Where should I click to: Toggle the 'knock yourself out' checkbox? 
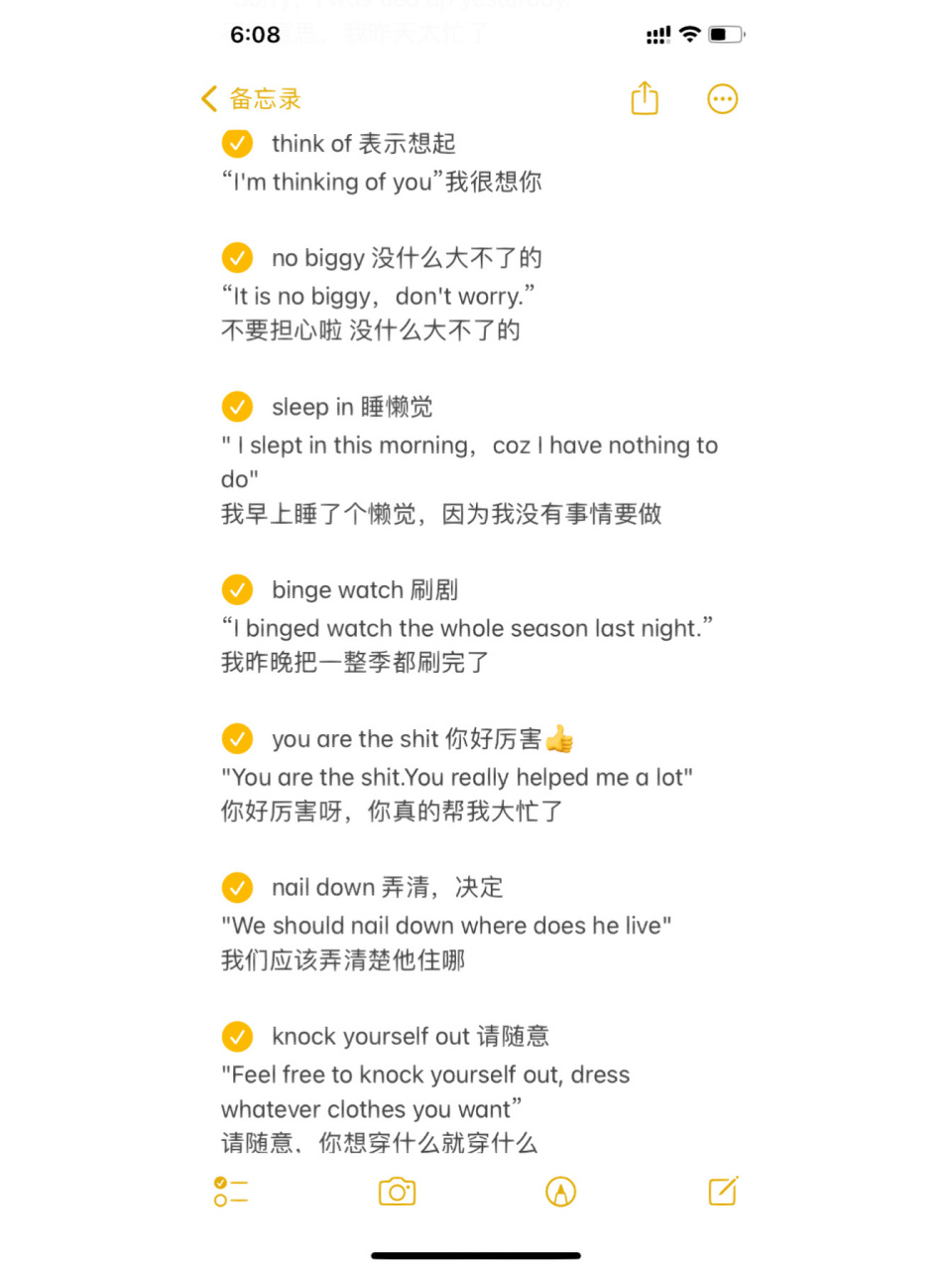pyautogui.click(x=237, y=1036)
